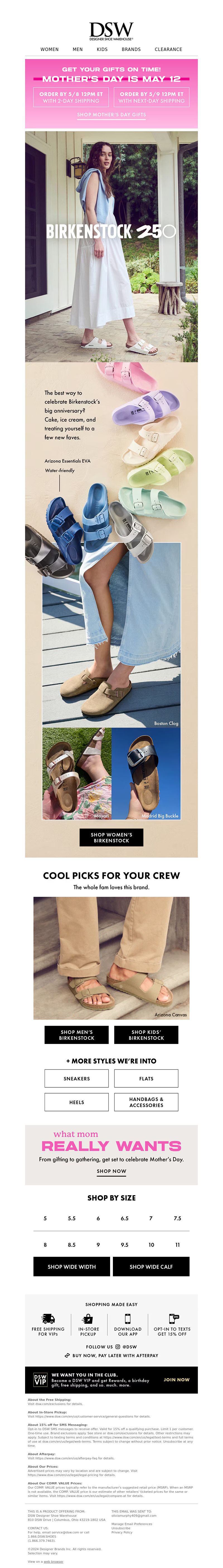Tap the Shop Women's Birkenstock button
The height and width of the screenshot is (1568, 223).
pyautogui.click(x=111, y=837)
